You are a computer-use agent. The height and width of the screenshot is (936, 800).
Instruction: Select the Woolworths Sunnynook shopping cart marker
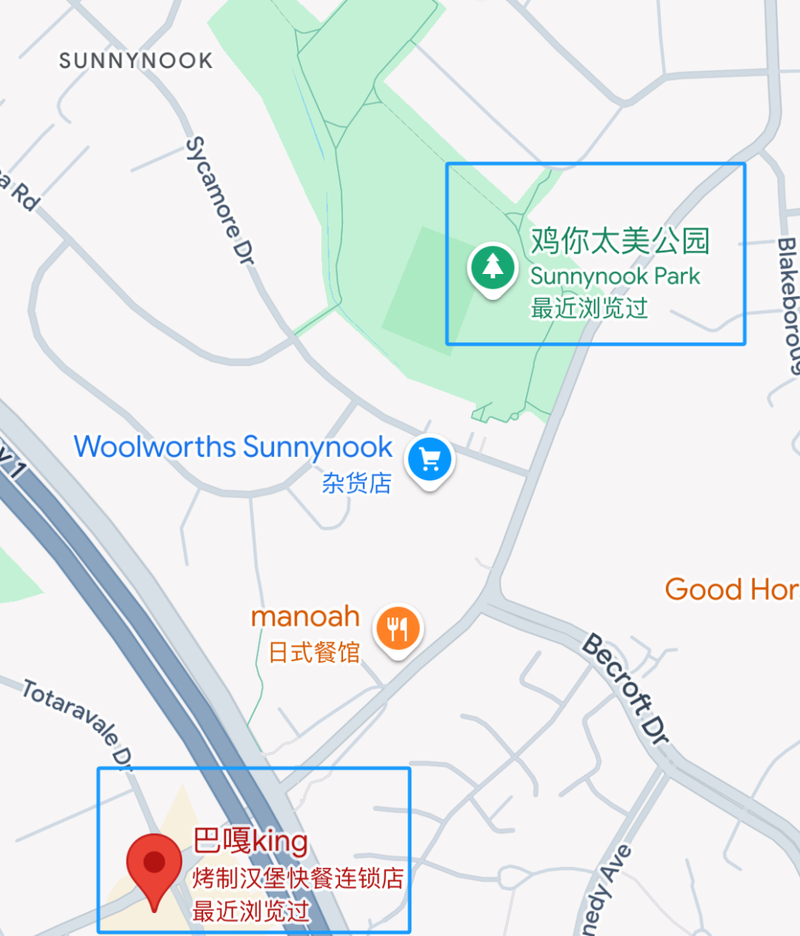click(x=430, y=460)
